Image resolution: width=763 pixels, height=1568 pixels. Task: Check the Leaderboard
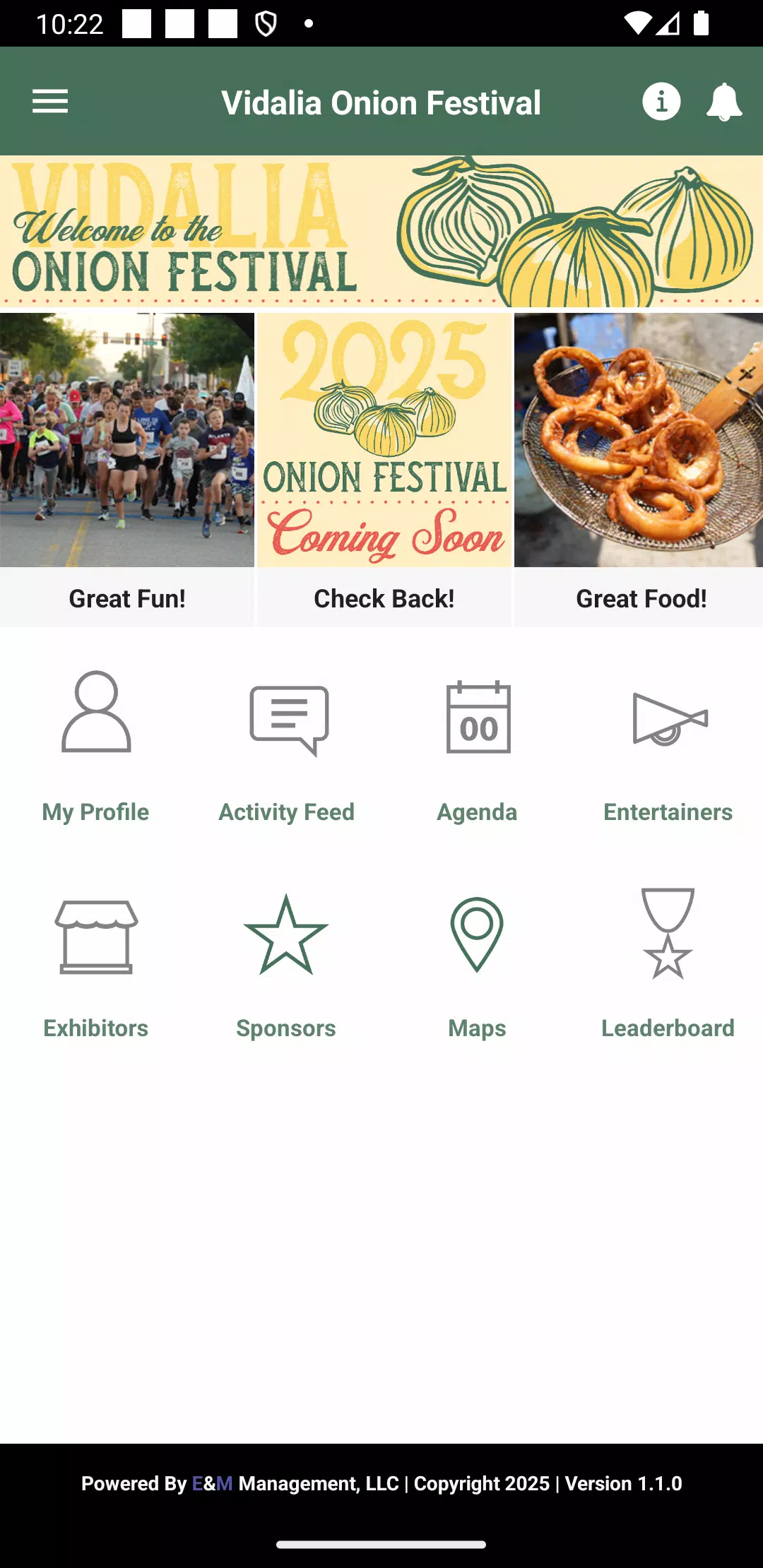point(668,963)
